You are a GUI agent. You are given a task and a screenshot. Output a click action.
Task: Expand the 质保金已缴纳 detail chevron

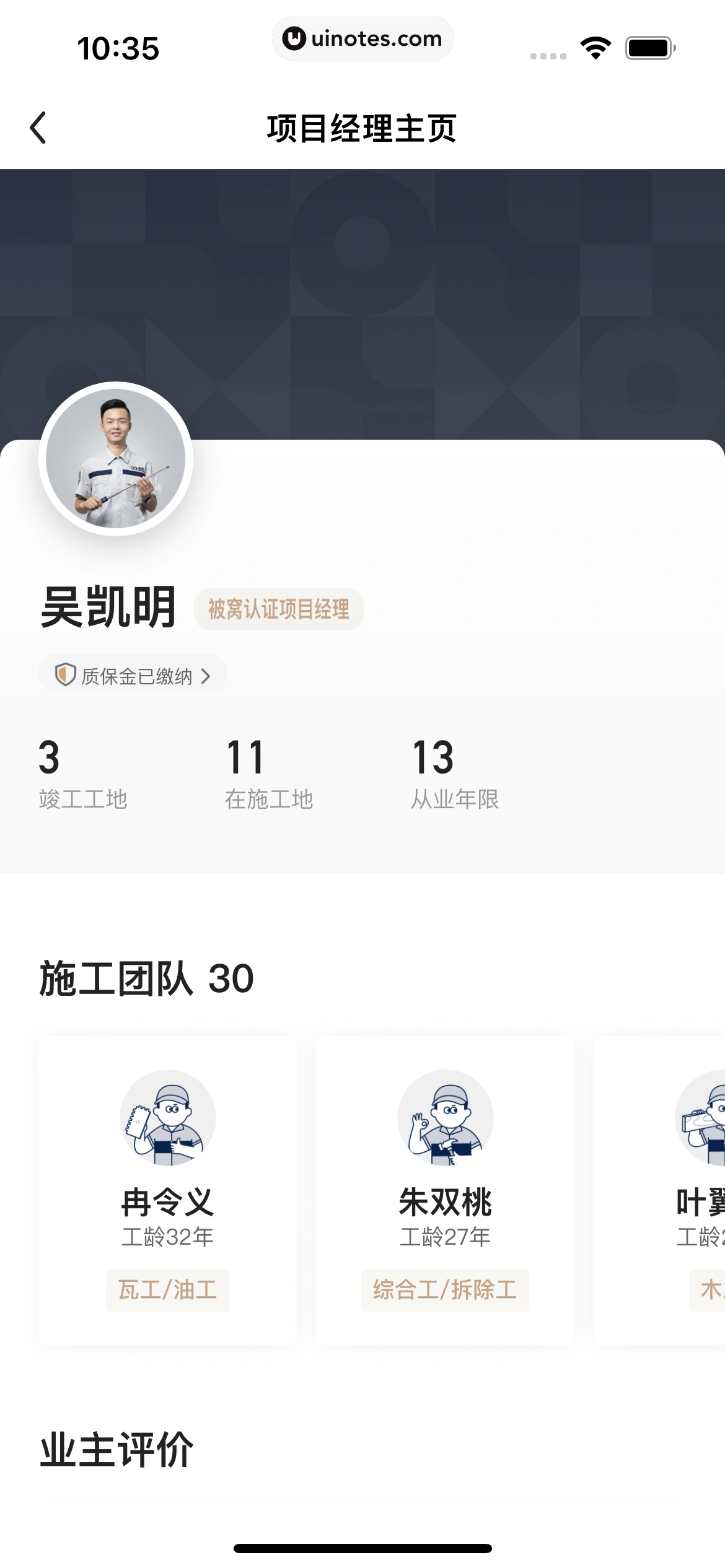[207, 673]
